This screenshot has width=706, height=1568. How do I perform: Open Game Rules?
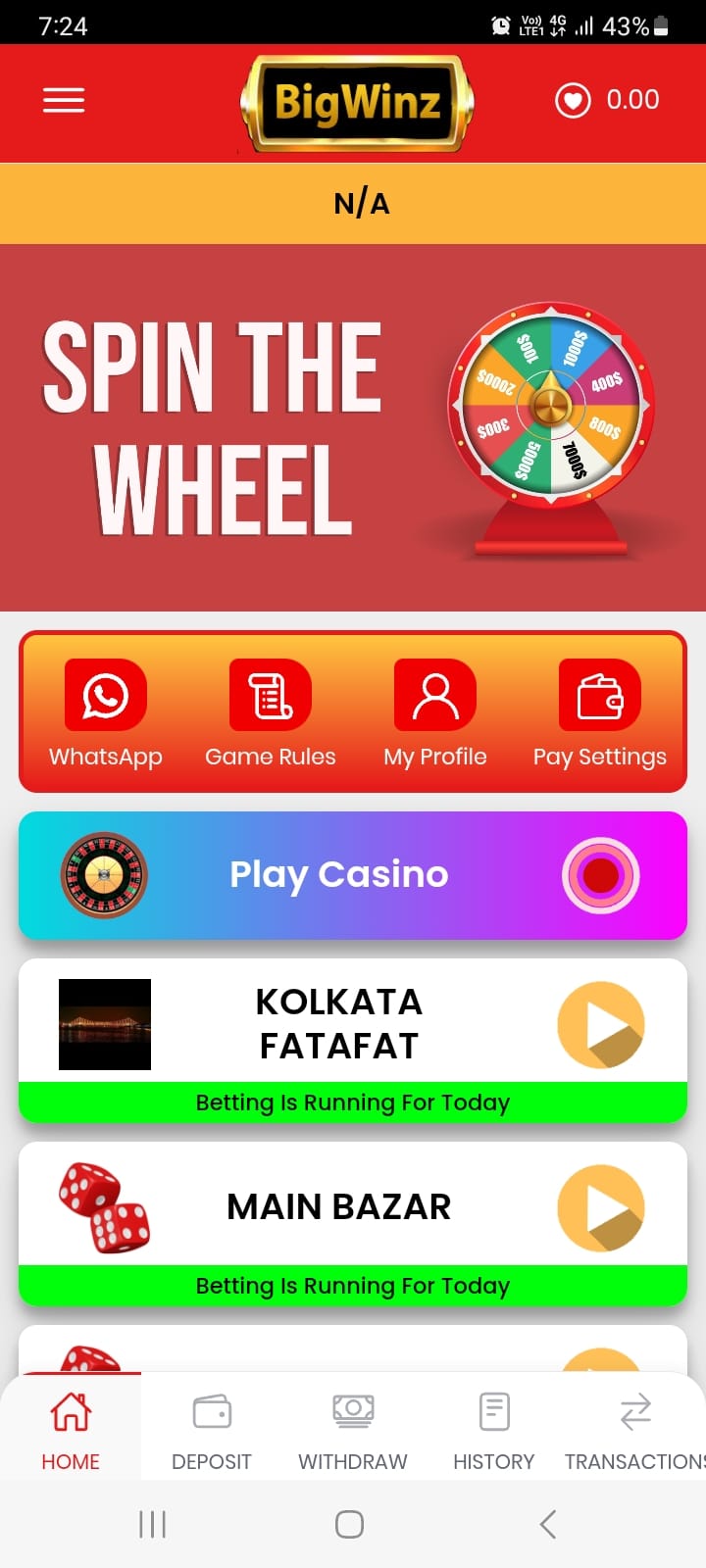point(271,712)
